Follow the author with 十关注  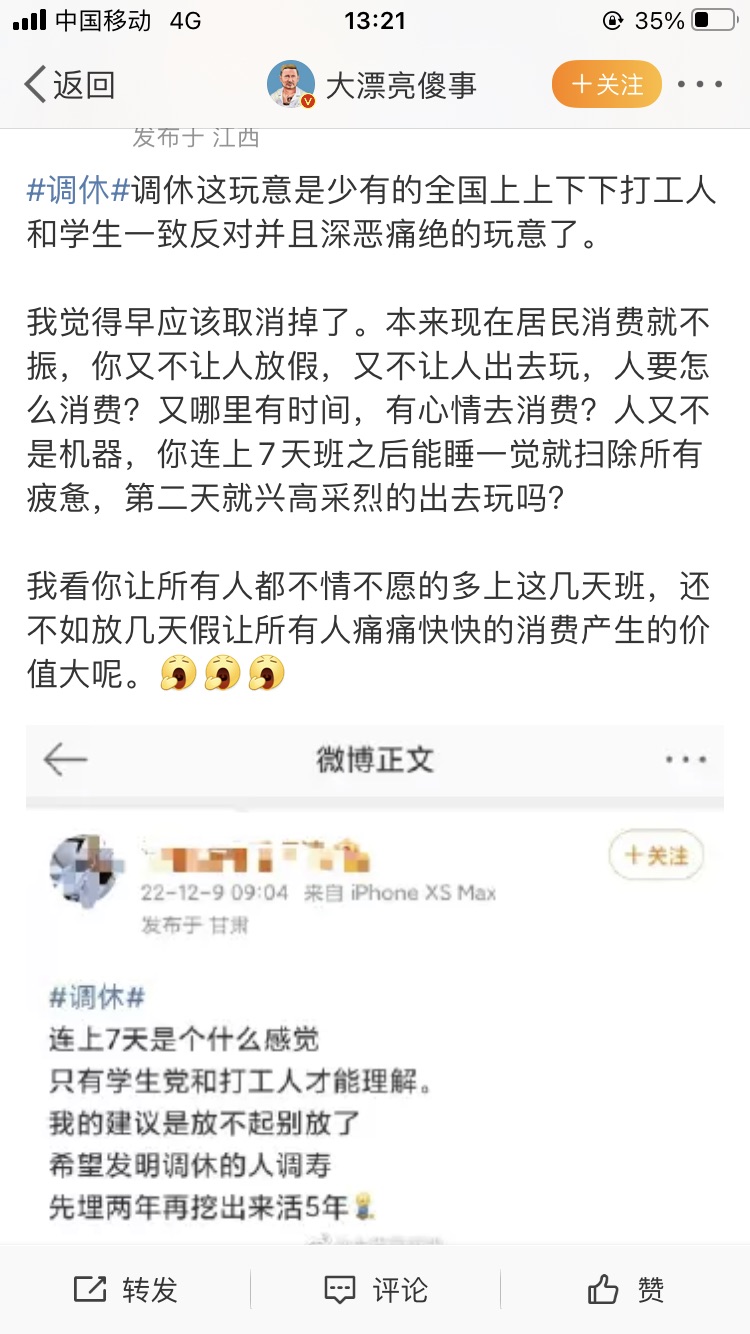pos(606,85)
